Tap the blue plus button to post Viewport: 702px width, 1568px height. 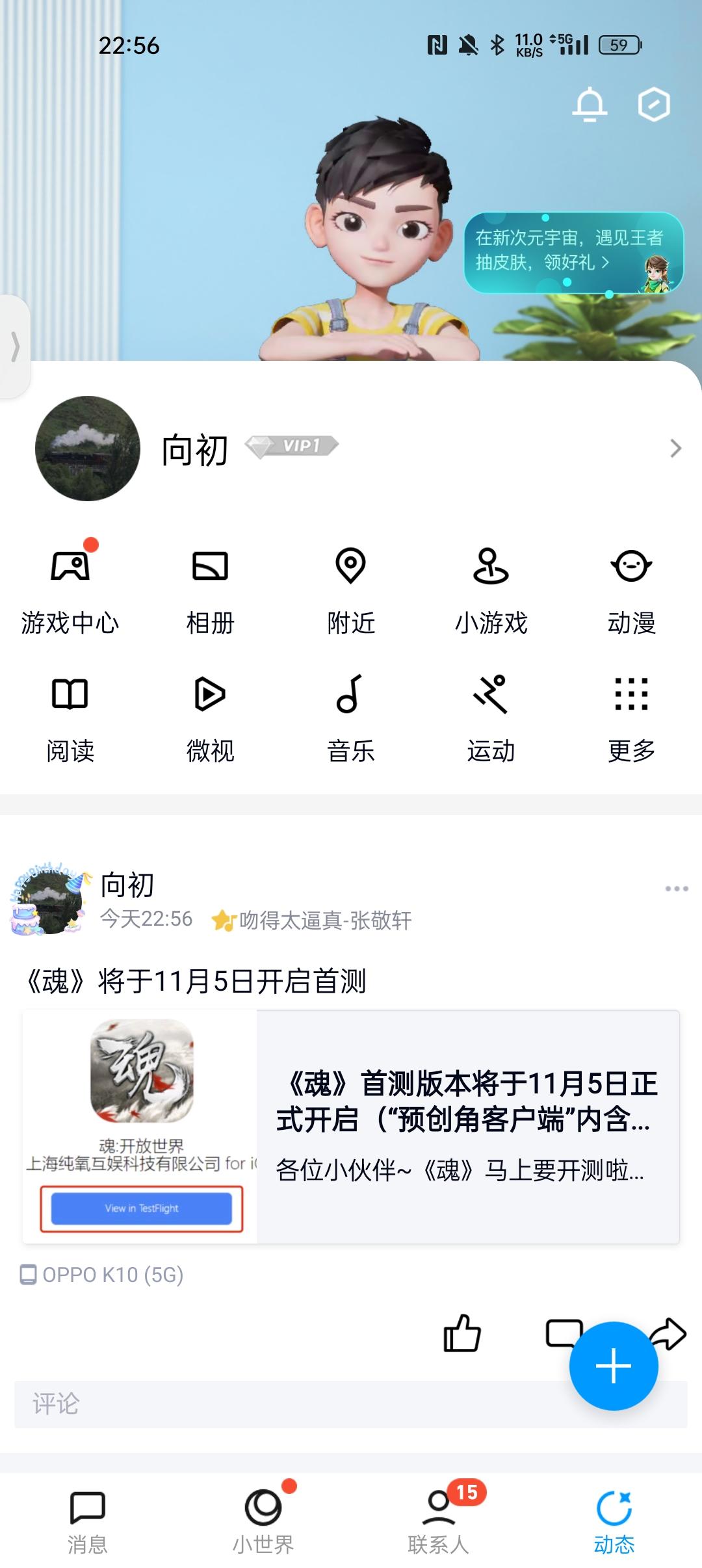[613, 1366]
